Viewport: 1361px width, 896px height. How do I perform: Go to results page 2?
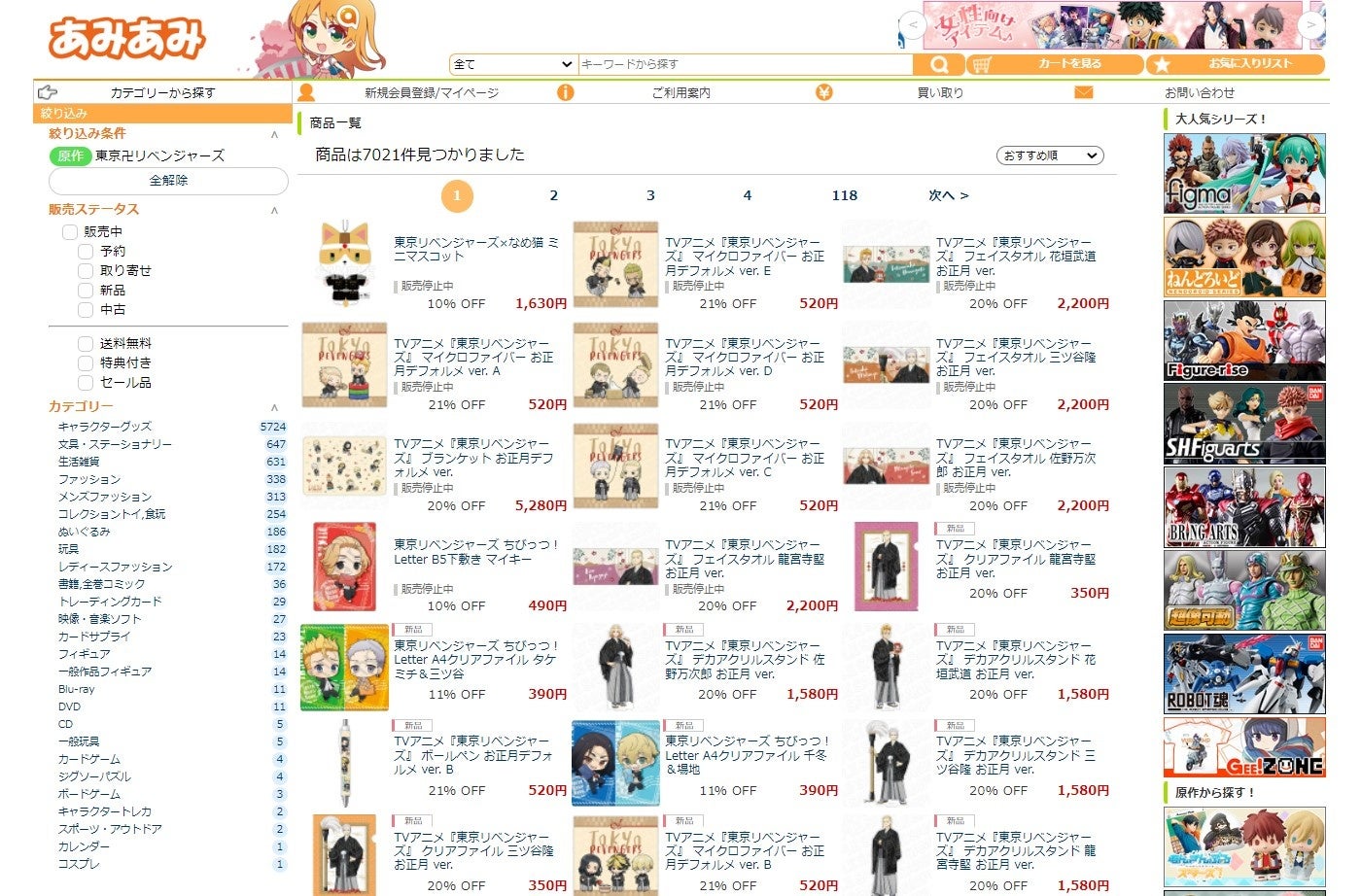coord(553,195)
